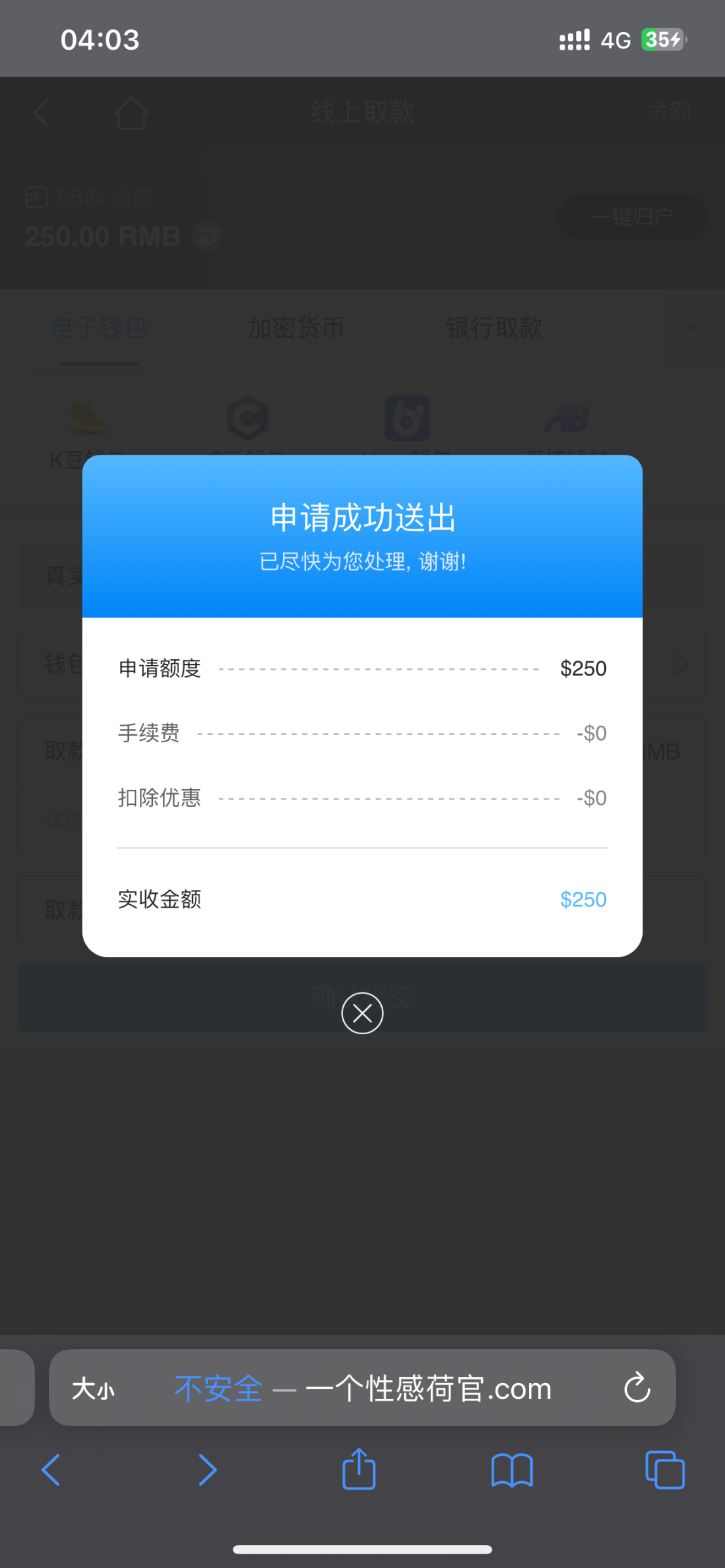
Task: Close the 申请成功送出 confirmation dialog
Action: [362, 1013]
